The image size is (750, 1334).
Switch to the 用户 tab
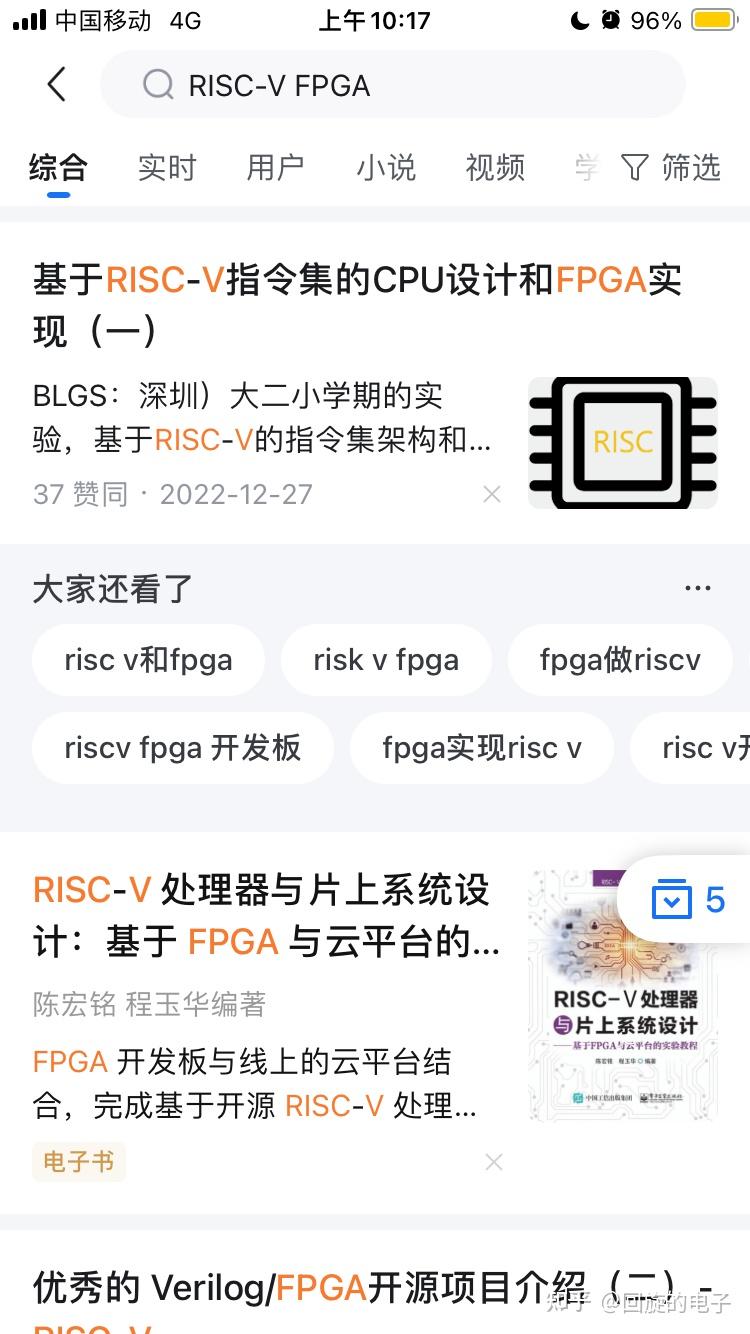pos(274,168)
